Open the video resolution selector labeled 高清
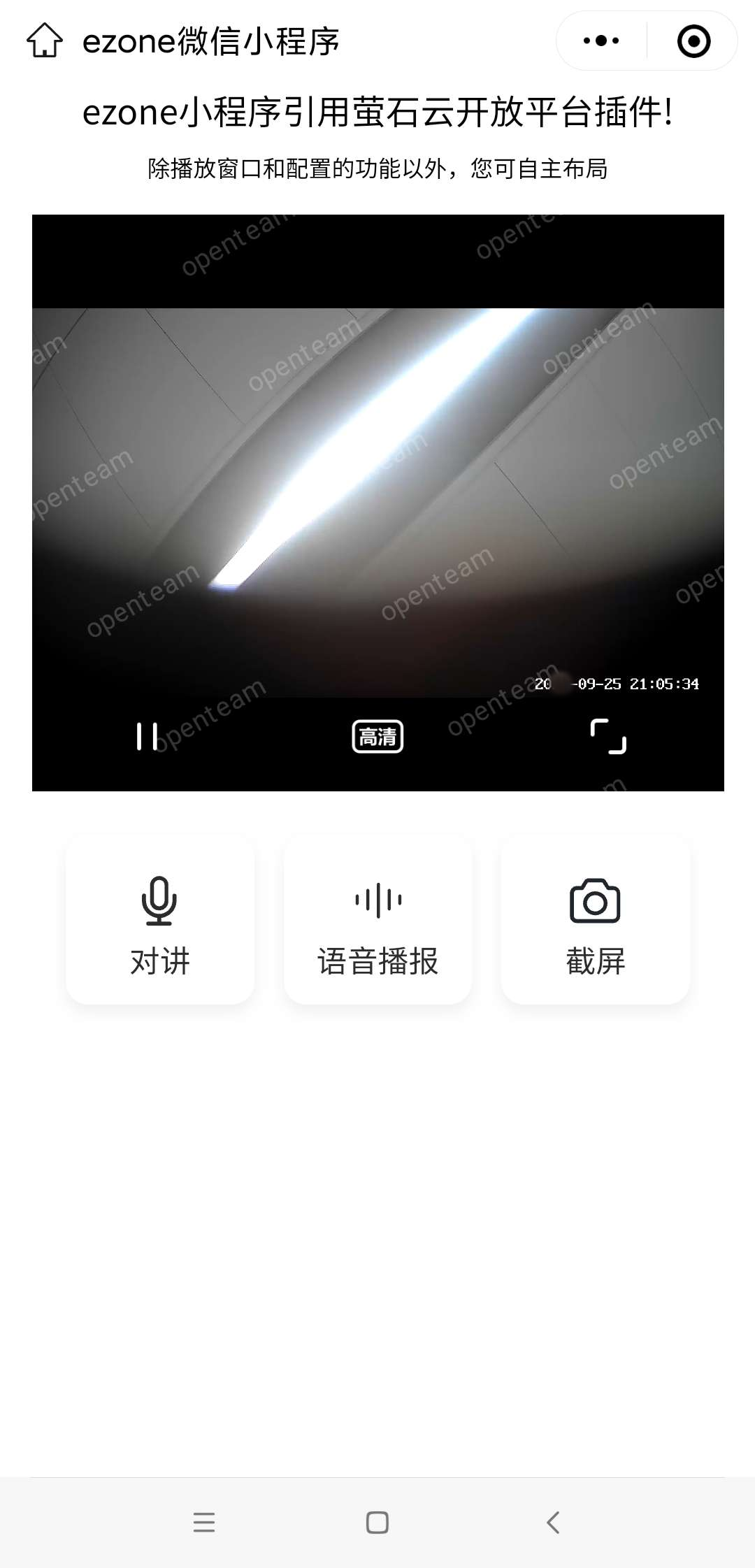This screenshot has height=1568, width=755. tap(377, 735)
